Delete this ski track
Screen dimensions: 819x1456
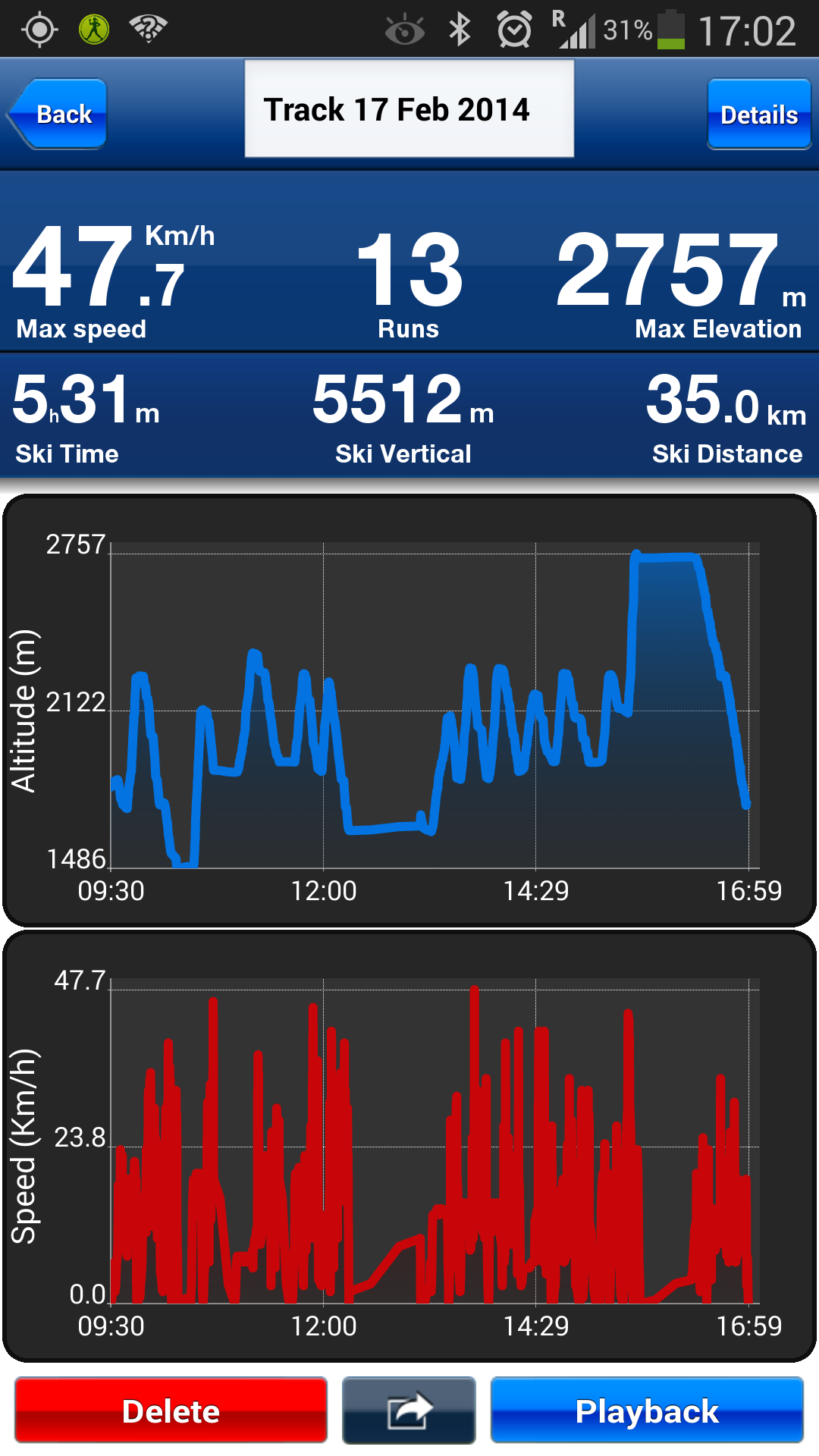[171, 1410]
